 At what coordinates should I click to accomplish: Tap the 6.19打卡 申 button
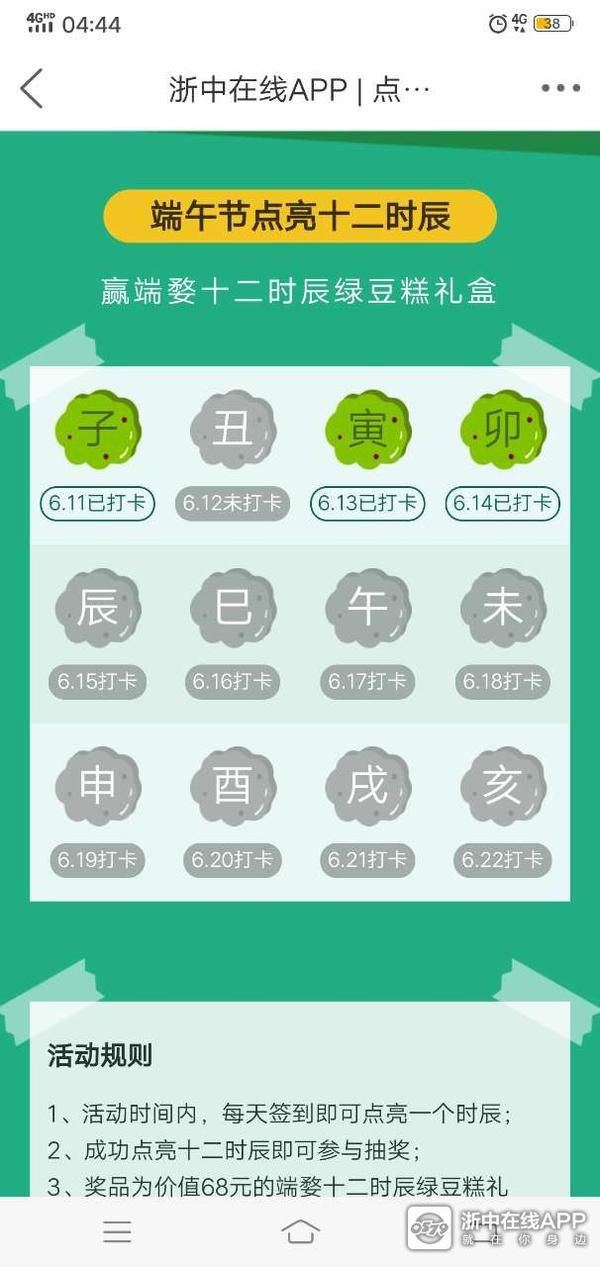[97, 859]
